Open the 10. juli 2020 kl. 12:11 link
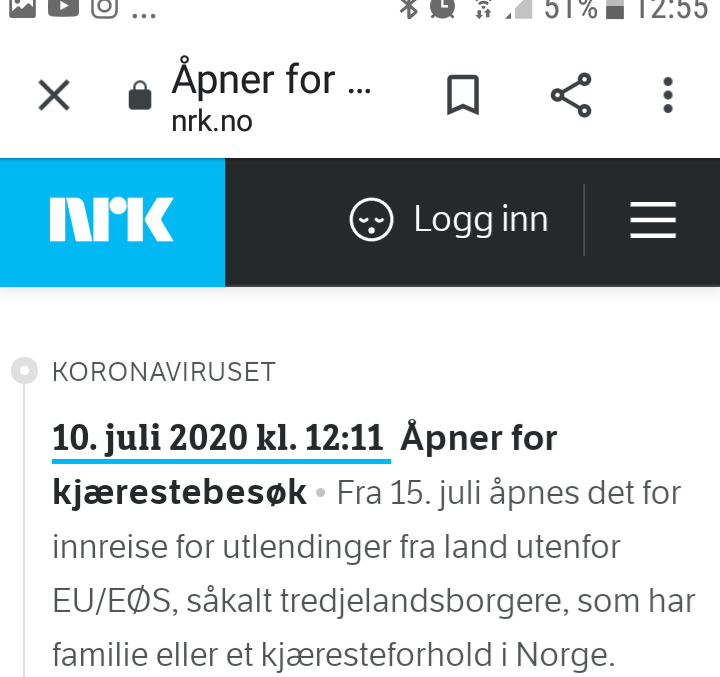The height and width of the screenshot is (677, 720). [219, 438]
